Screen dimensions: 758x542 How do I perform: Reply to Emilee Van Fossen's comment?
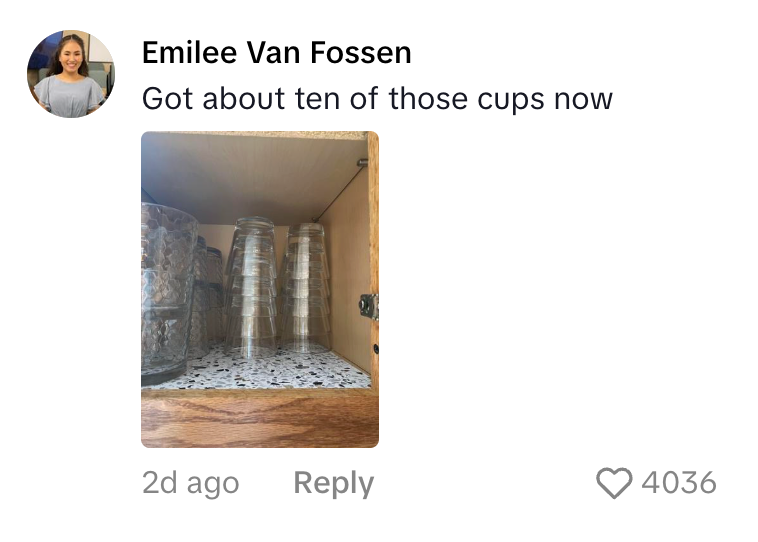pos(333,484)
